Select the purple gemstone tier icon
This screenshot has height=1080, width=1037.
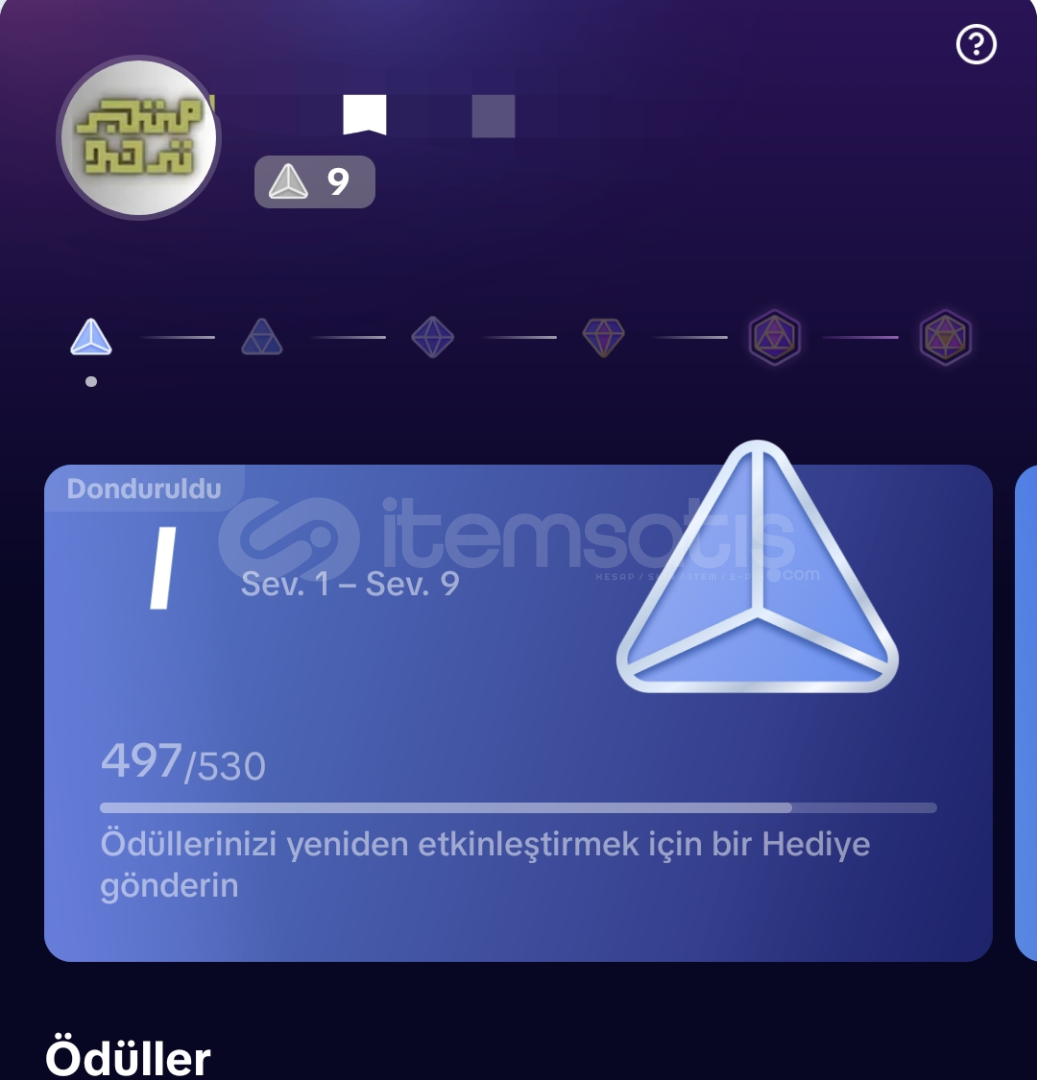pyautogui.click(x=604, y=337)
